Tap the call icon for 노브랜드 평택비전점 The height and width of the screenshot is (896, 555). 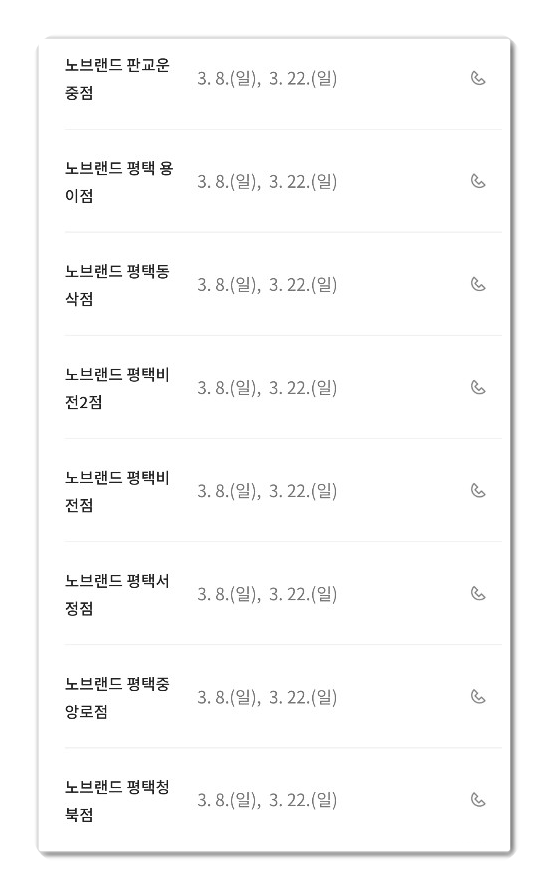478,490
